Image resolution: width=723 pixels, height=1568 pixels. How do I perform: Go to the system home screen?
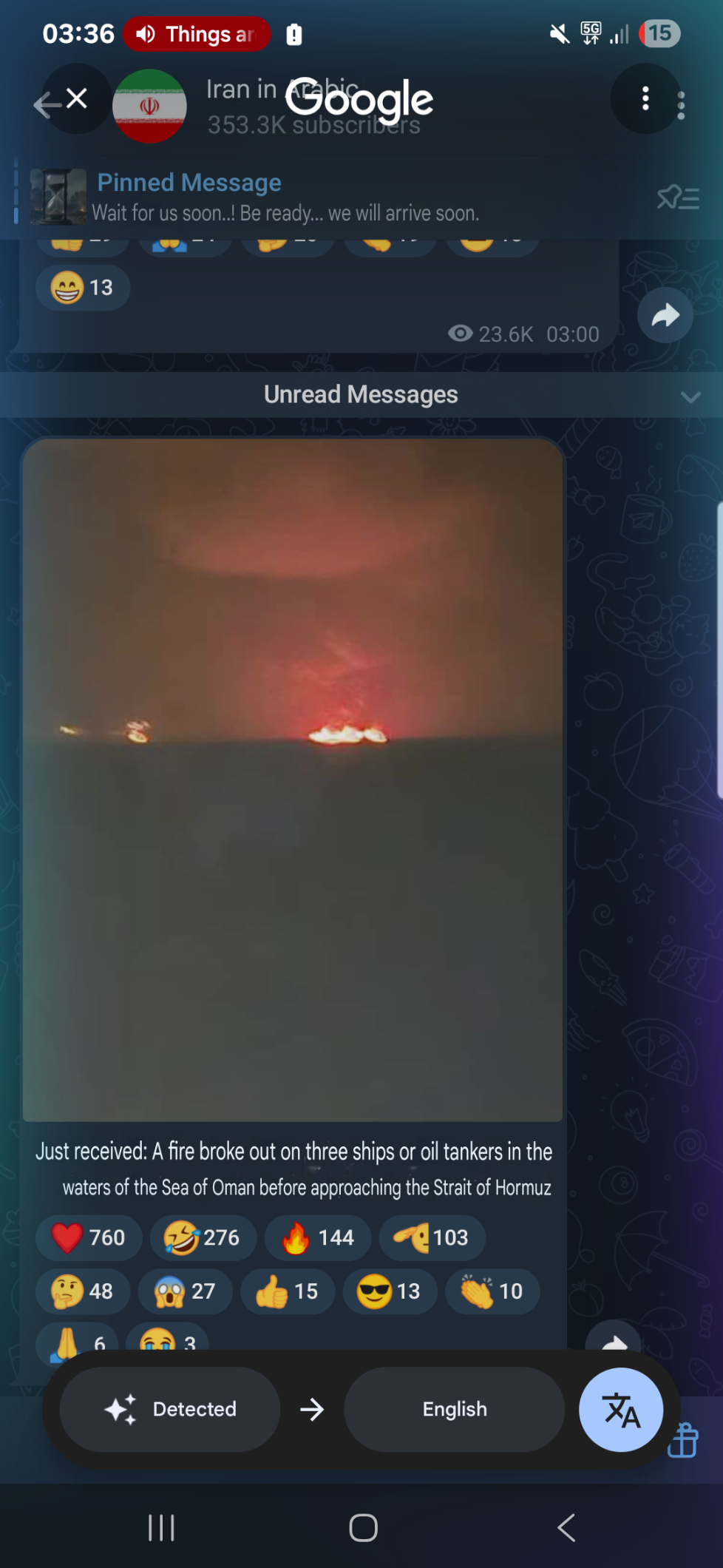pyautogui.click(x=363, y=1527)
